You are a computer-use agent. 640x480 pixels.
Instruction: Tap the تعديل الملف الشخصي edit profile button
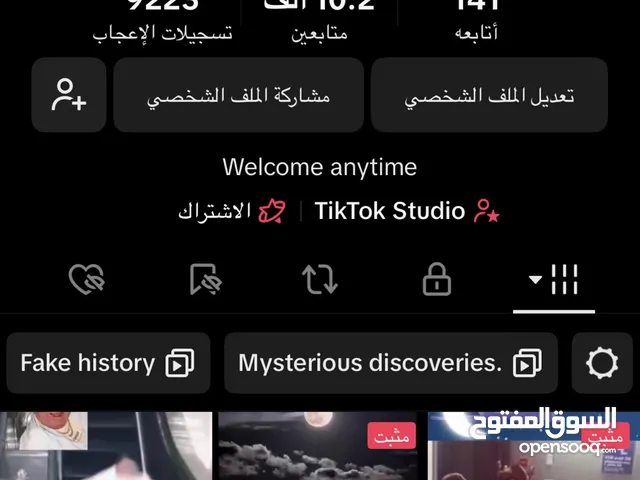(489, 96)
